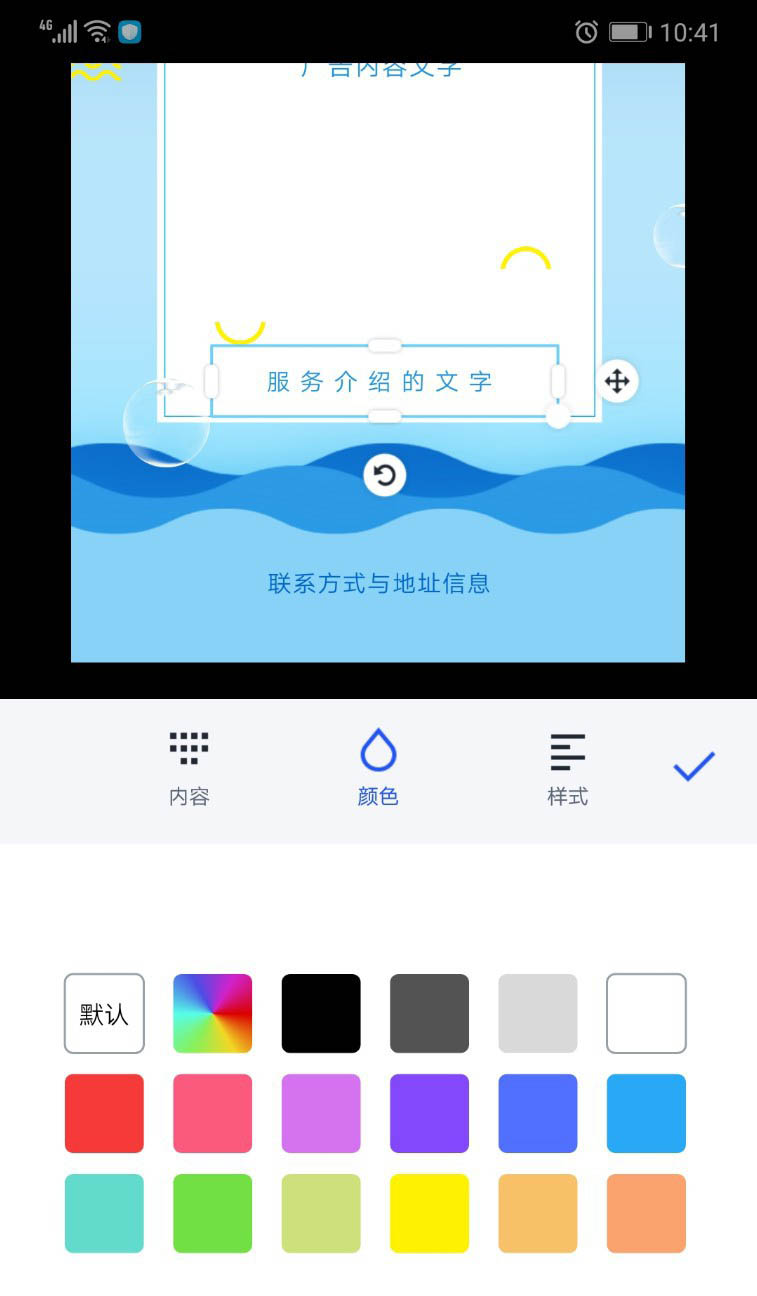
Task: Confirm edits with the checkmark
Action: tap(694, 766)
